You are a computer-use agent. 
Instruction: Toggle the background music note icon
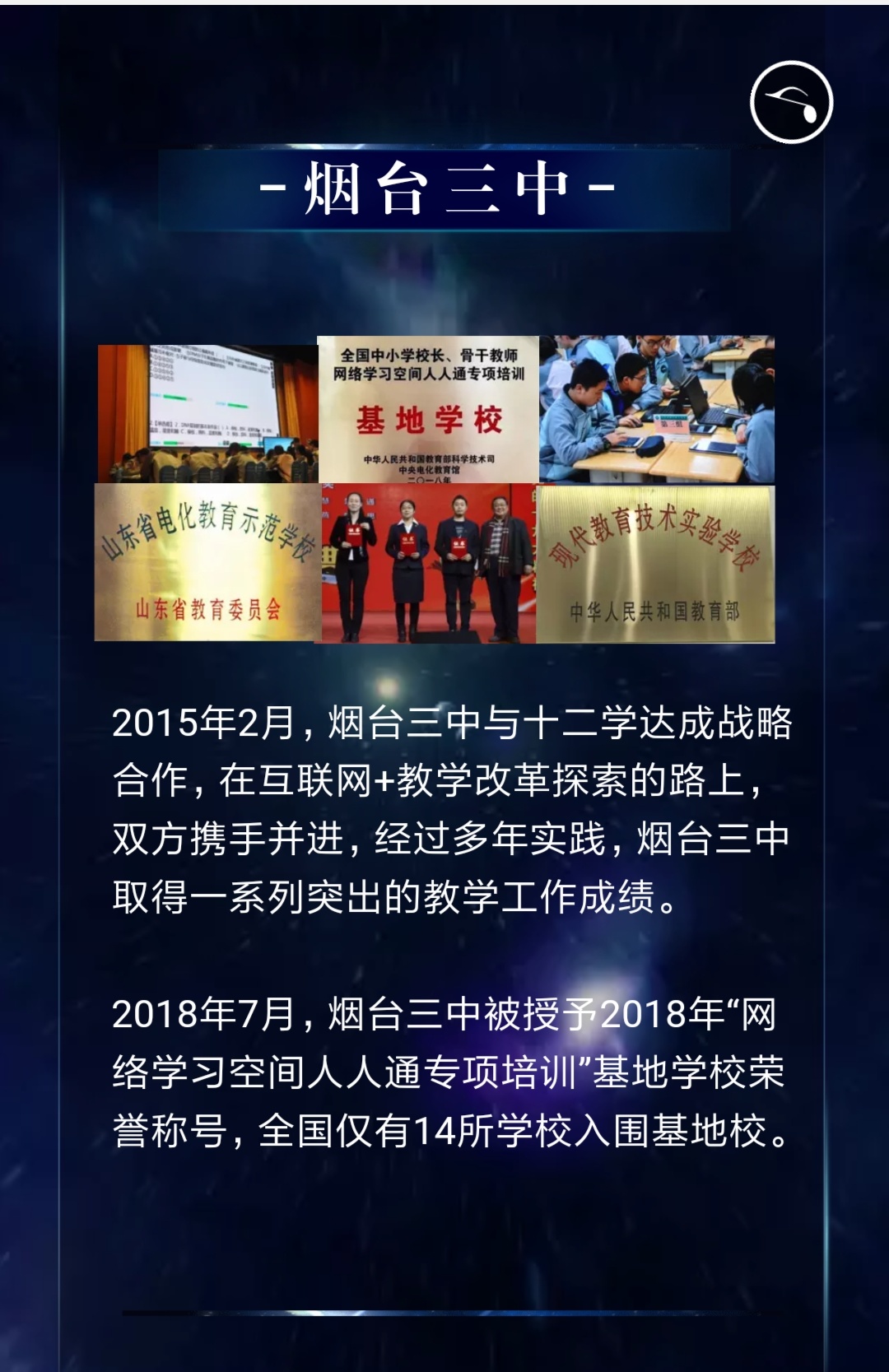coord(791,103)
